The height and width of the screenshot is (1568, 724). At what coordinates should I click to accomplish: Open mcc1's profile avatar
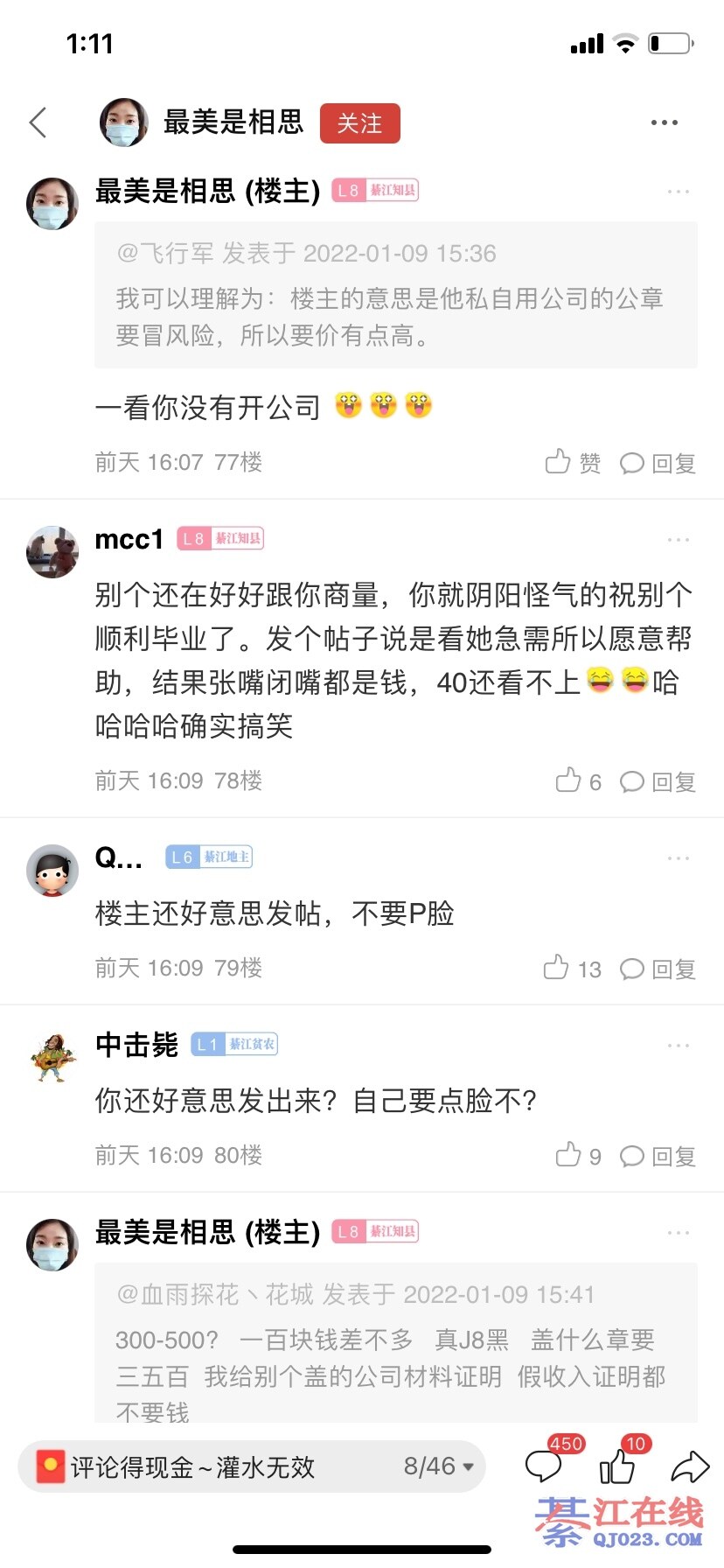click(52, 552)
